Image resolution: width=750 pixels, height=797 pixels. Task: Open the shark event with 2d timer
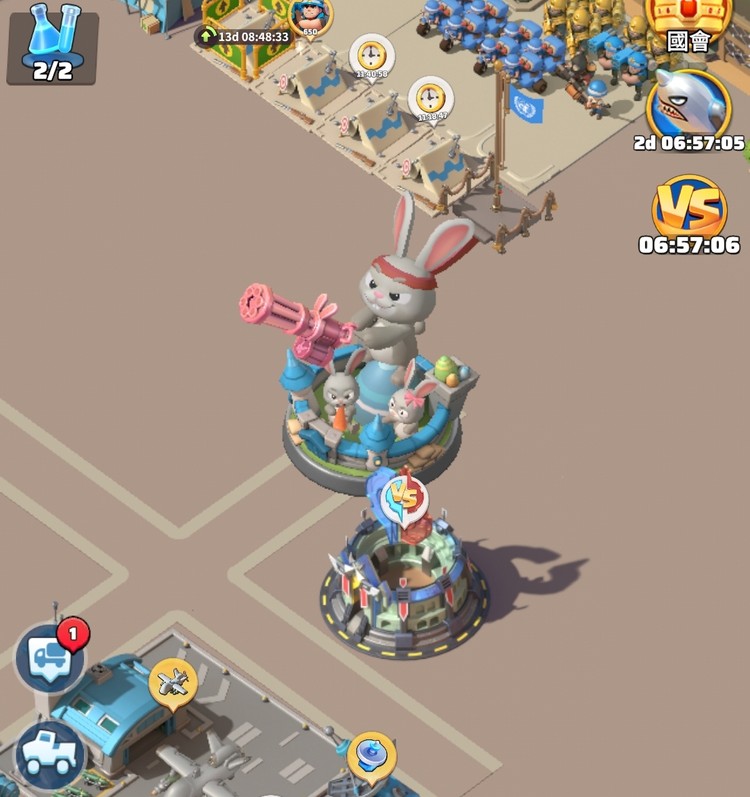point(688,107)
